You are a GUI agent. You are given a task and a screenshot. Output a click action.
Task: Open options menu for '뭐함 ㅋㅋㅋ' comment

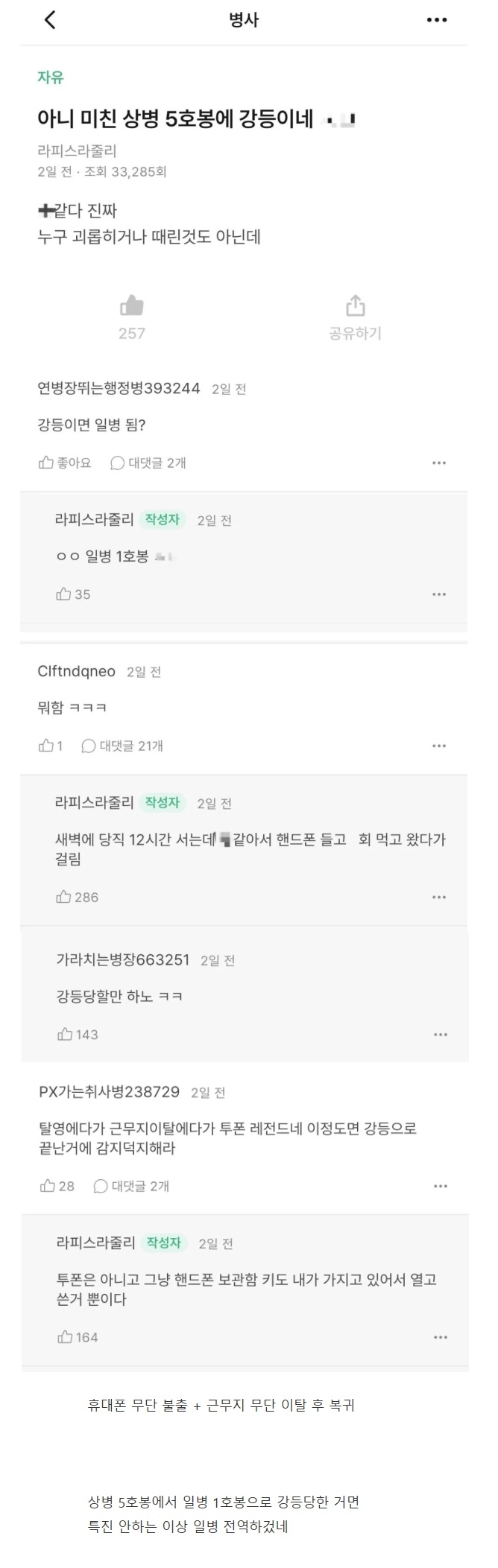point(439,746)
